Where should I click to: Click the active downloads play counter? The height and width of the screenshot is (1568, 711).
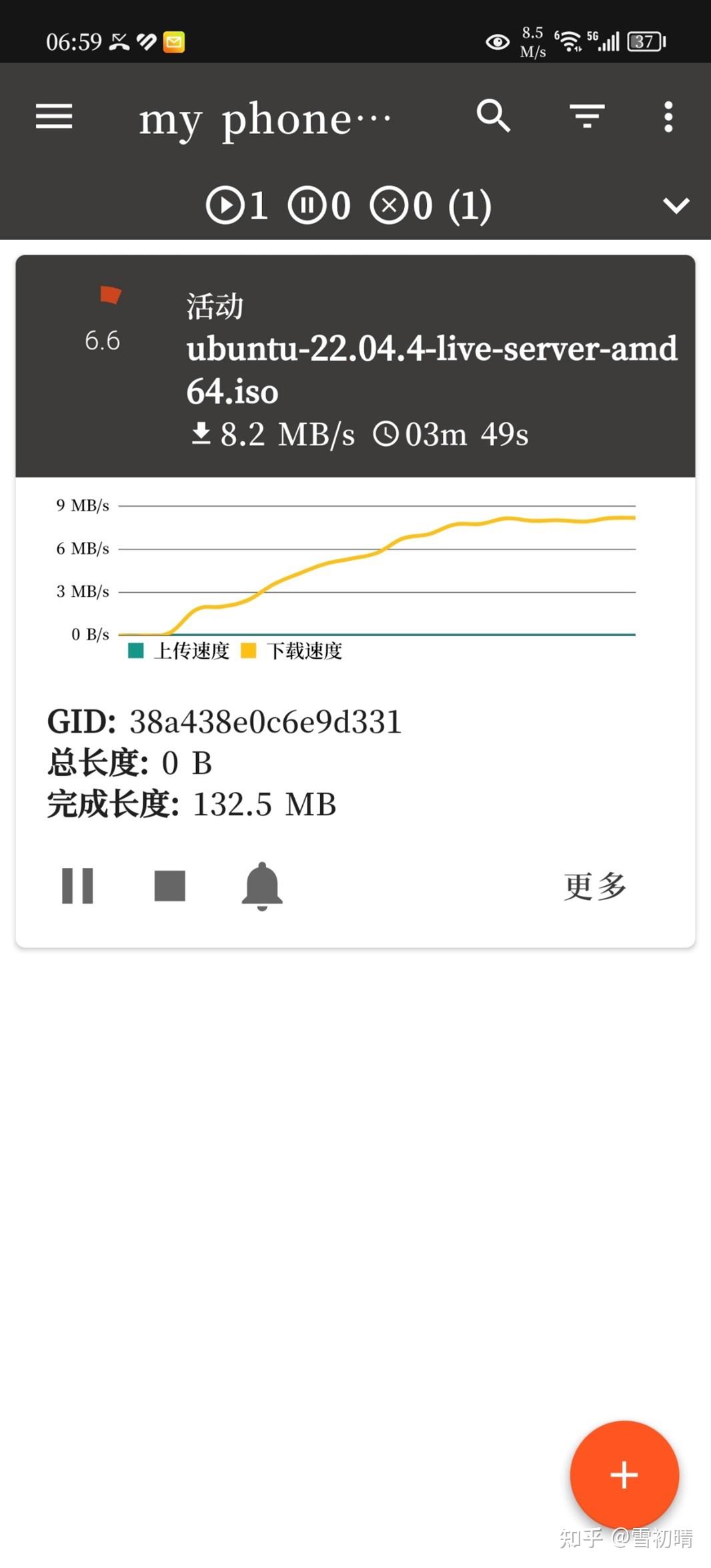(237, 205)
